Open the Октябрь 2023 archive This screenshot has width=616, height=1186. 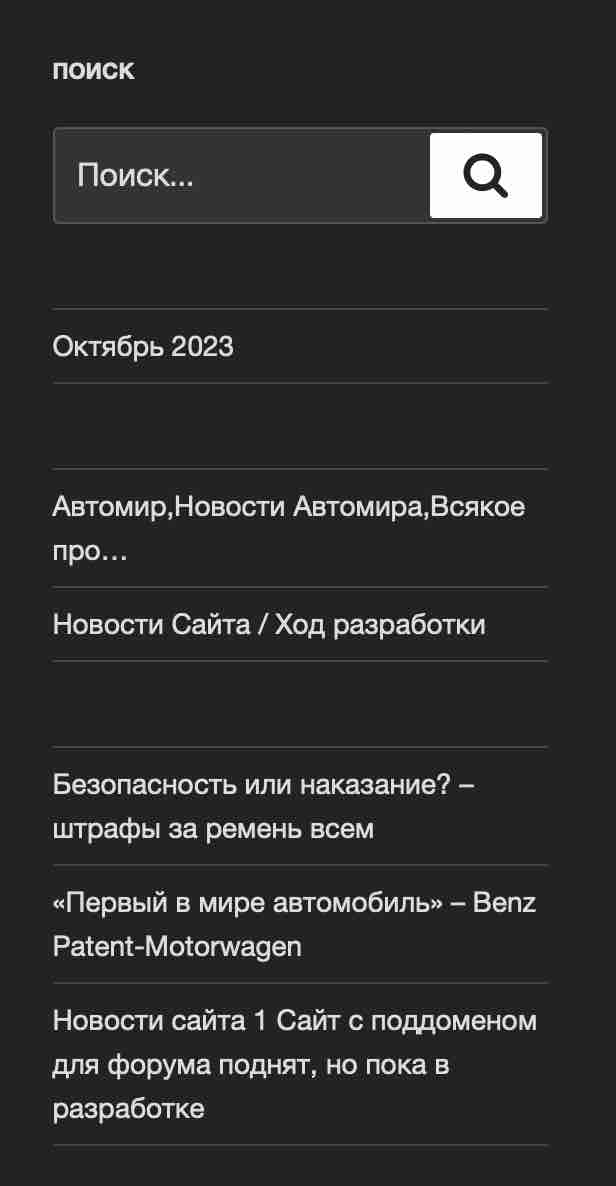[x=143, y=347]
